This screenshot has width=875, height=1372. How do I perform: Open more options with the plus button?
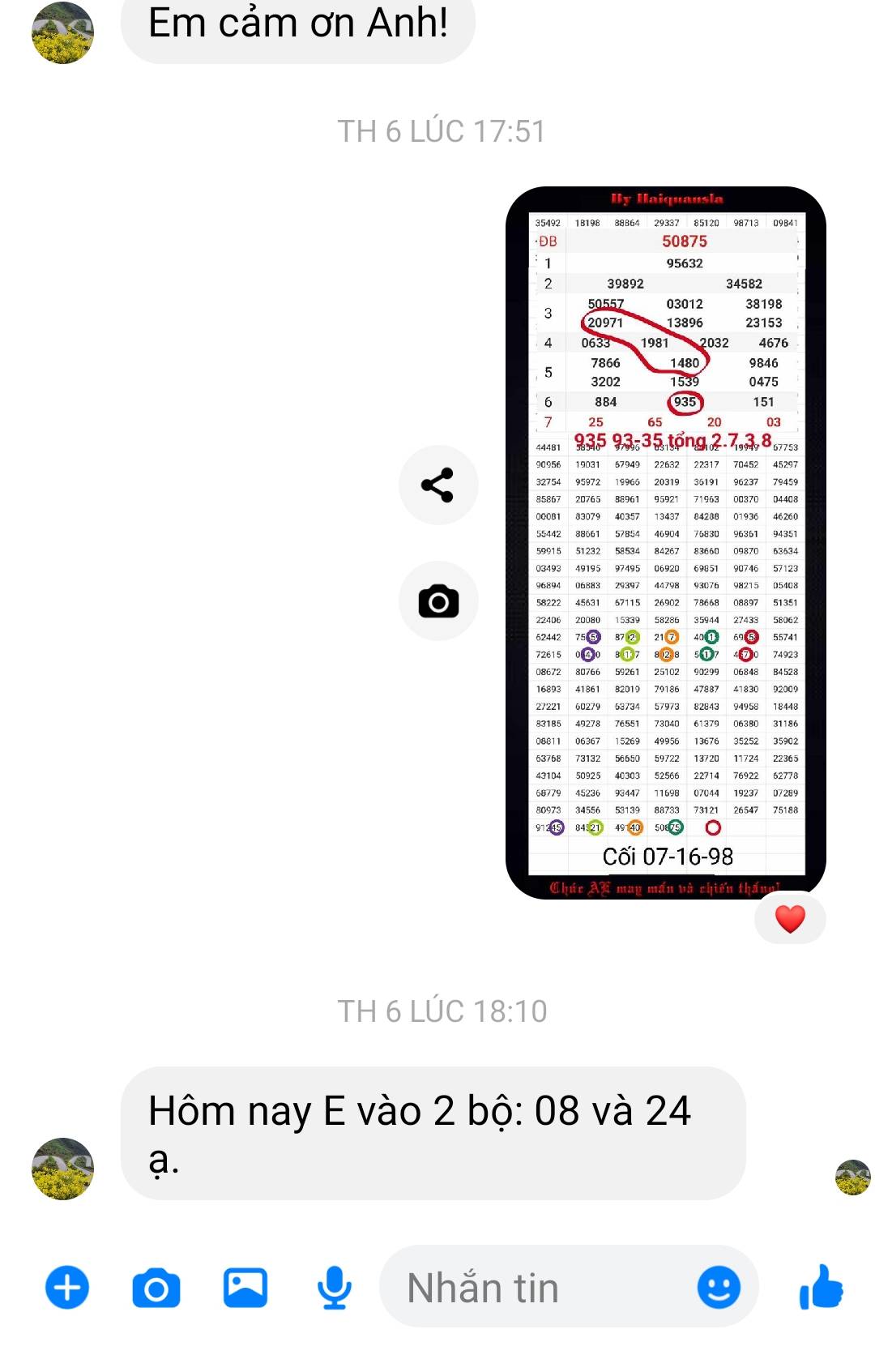tap(67, 1287)
